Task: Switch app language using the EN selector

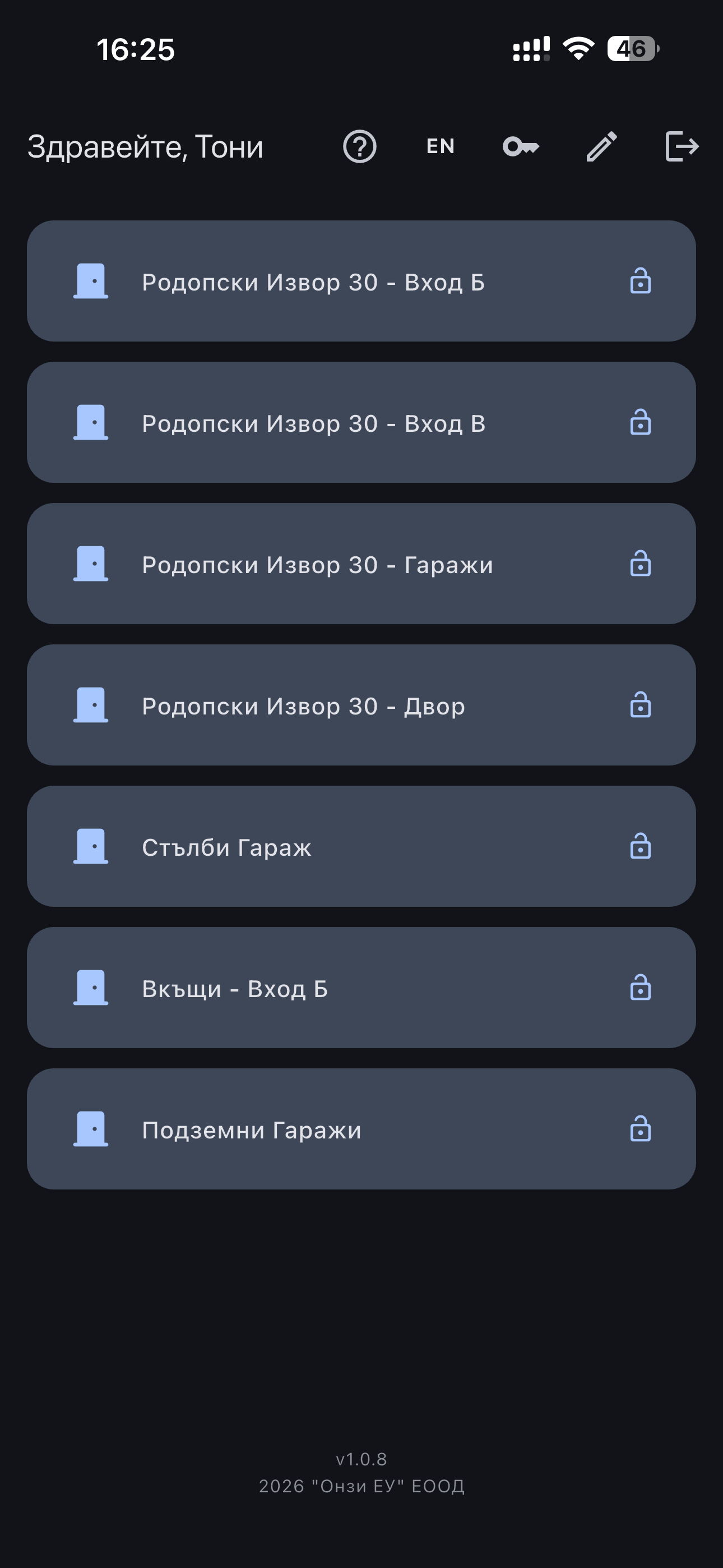Action: pos(439,146)
